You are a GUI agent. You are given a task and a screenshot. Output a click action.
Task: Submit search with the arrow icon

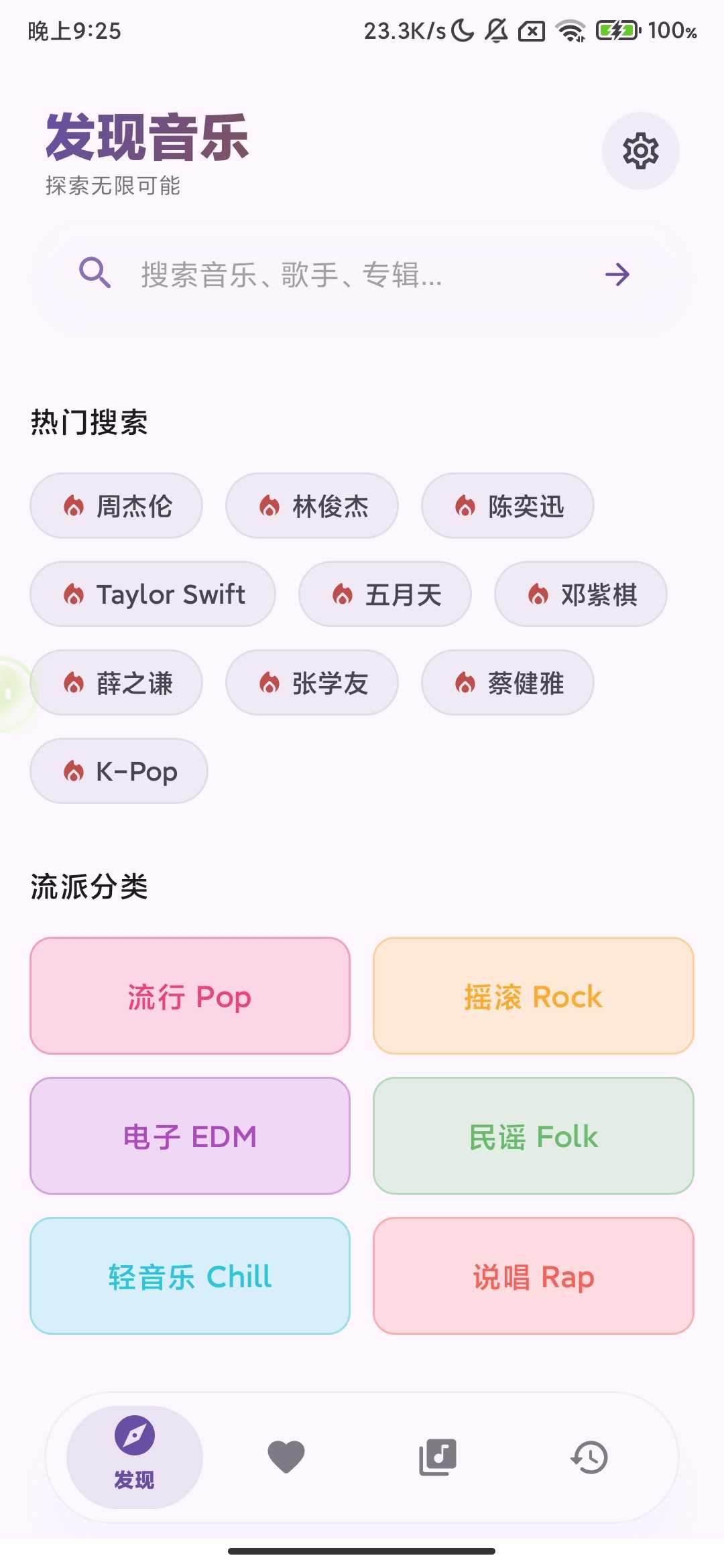click(617, 275)
